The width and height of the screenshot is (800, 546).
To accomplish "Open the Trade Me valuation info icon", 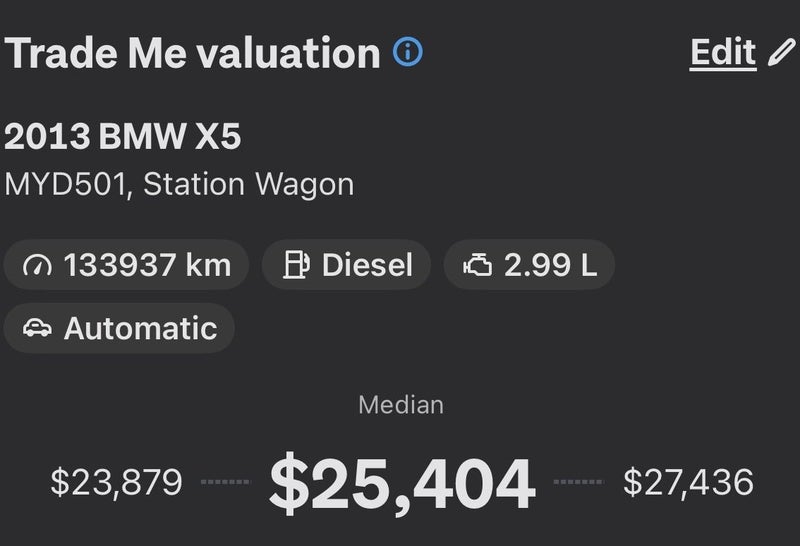I will tap(407, 52).
